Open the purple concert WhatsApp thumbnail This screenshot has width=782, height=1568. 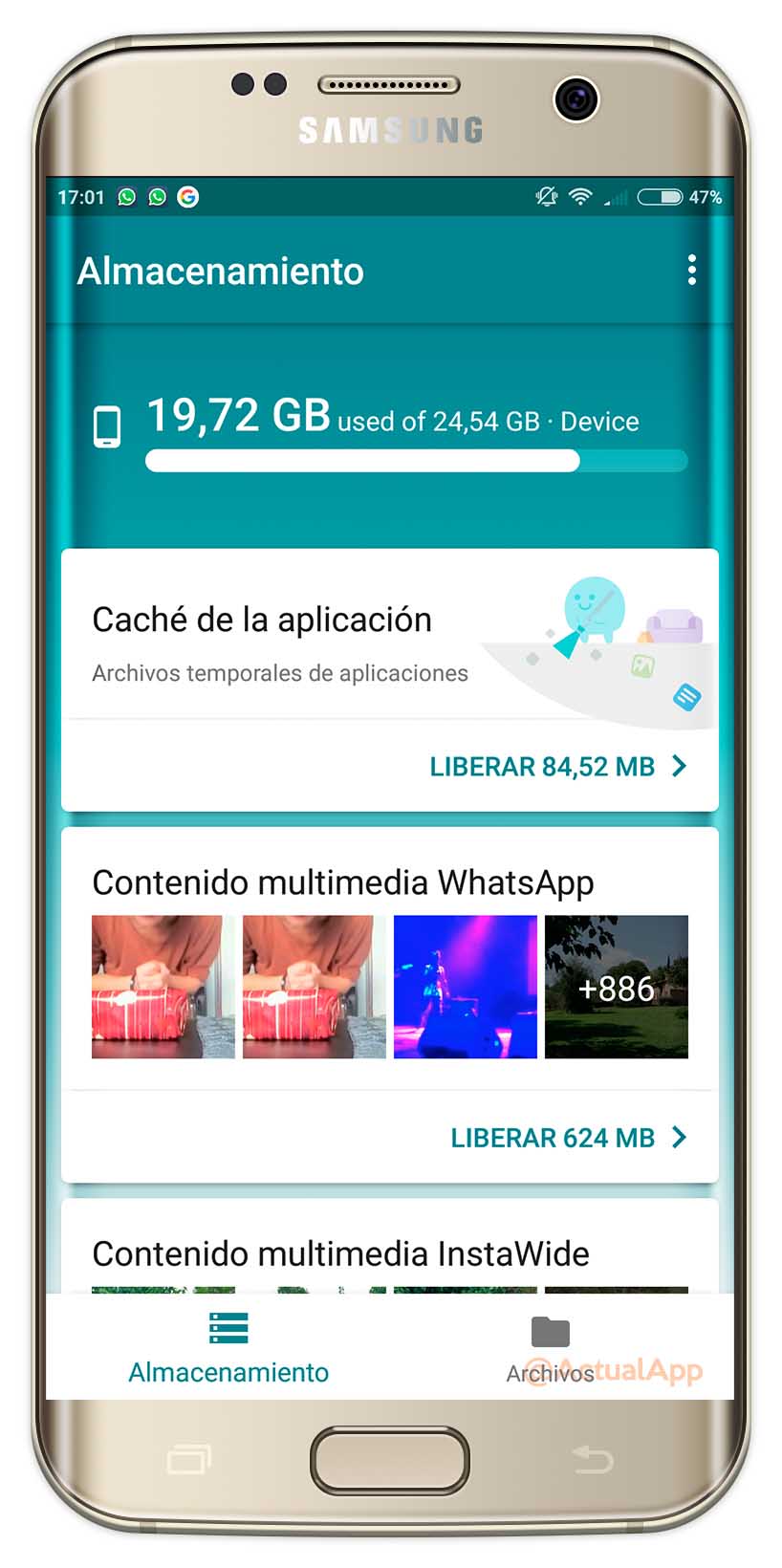(466, 987)
